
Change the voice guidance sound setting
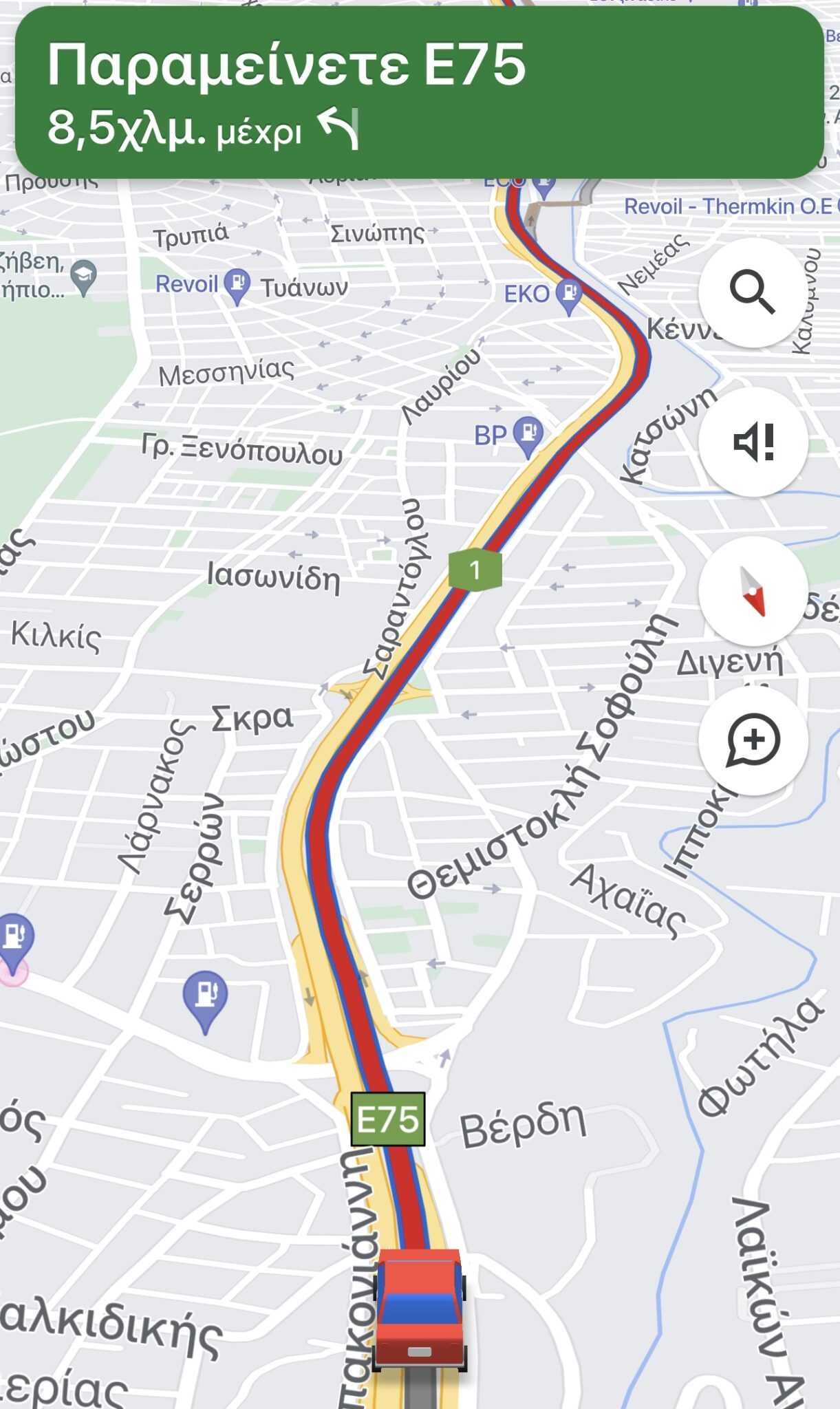pyautogui.click(x=753, y=442)
